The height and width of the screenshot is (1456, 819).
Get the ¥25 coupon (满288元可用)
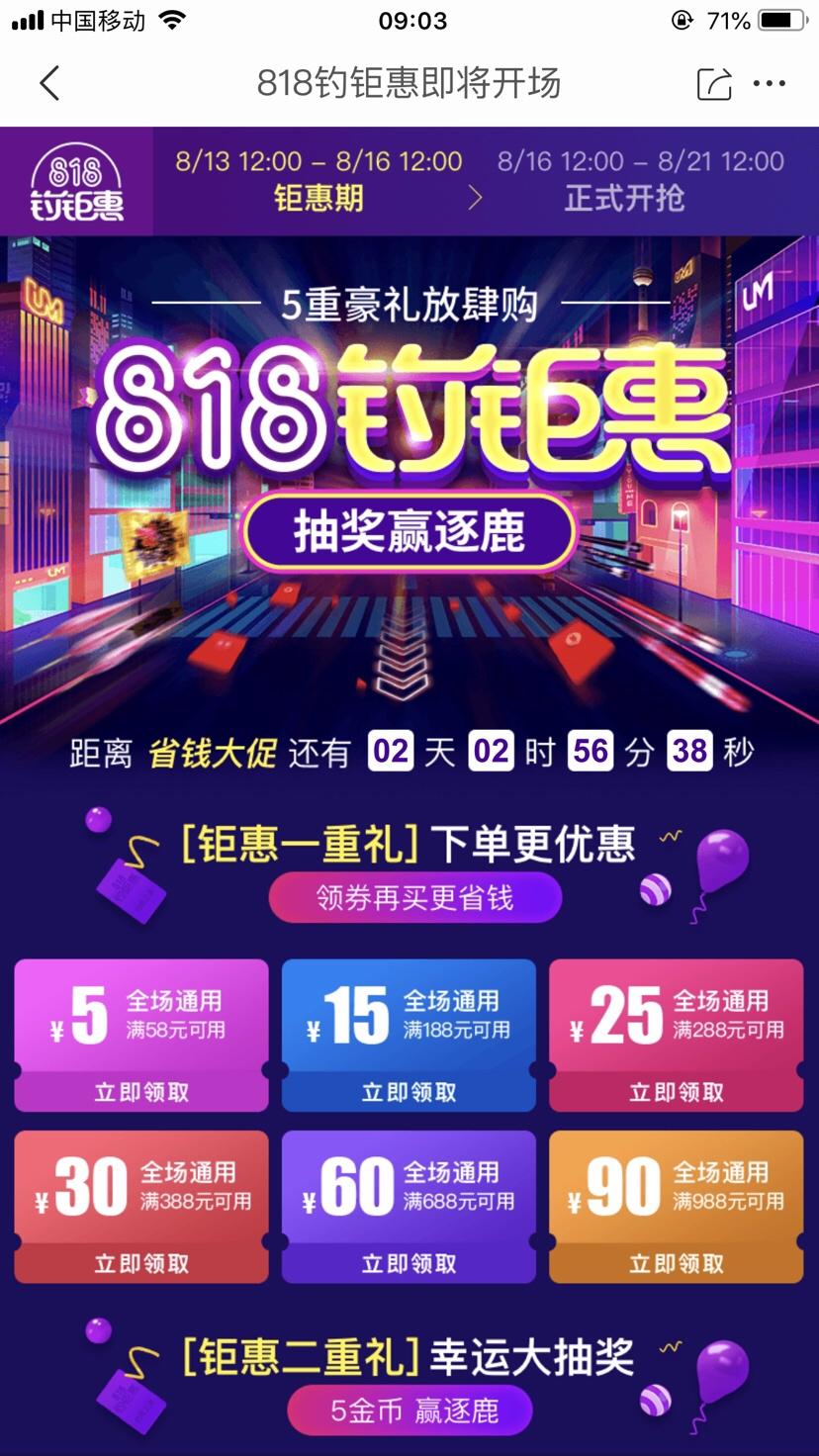coord(677,1092)
